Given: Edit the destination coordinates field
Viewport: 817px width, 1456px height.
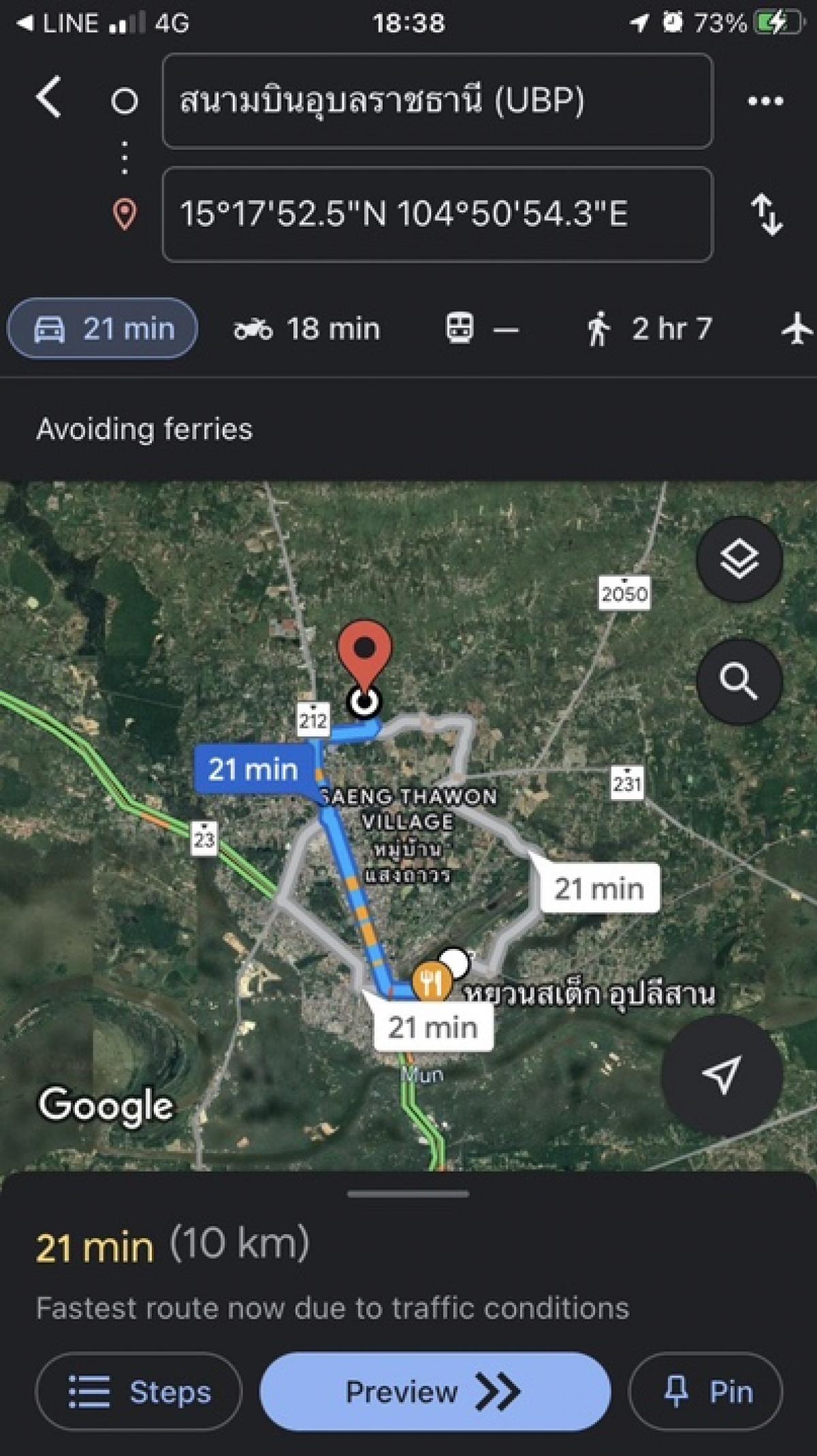Looking at the screenshot, I should pyautogui.click(x=437, y=214).
